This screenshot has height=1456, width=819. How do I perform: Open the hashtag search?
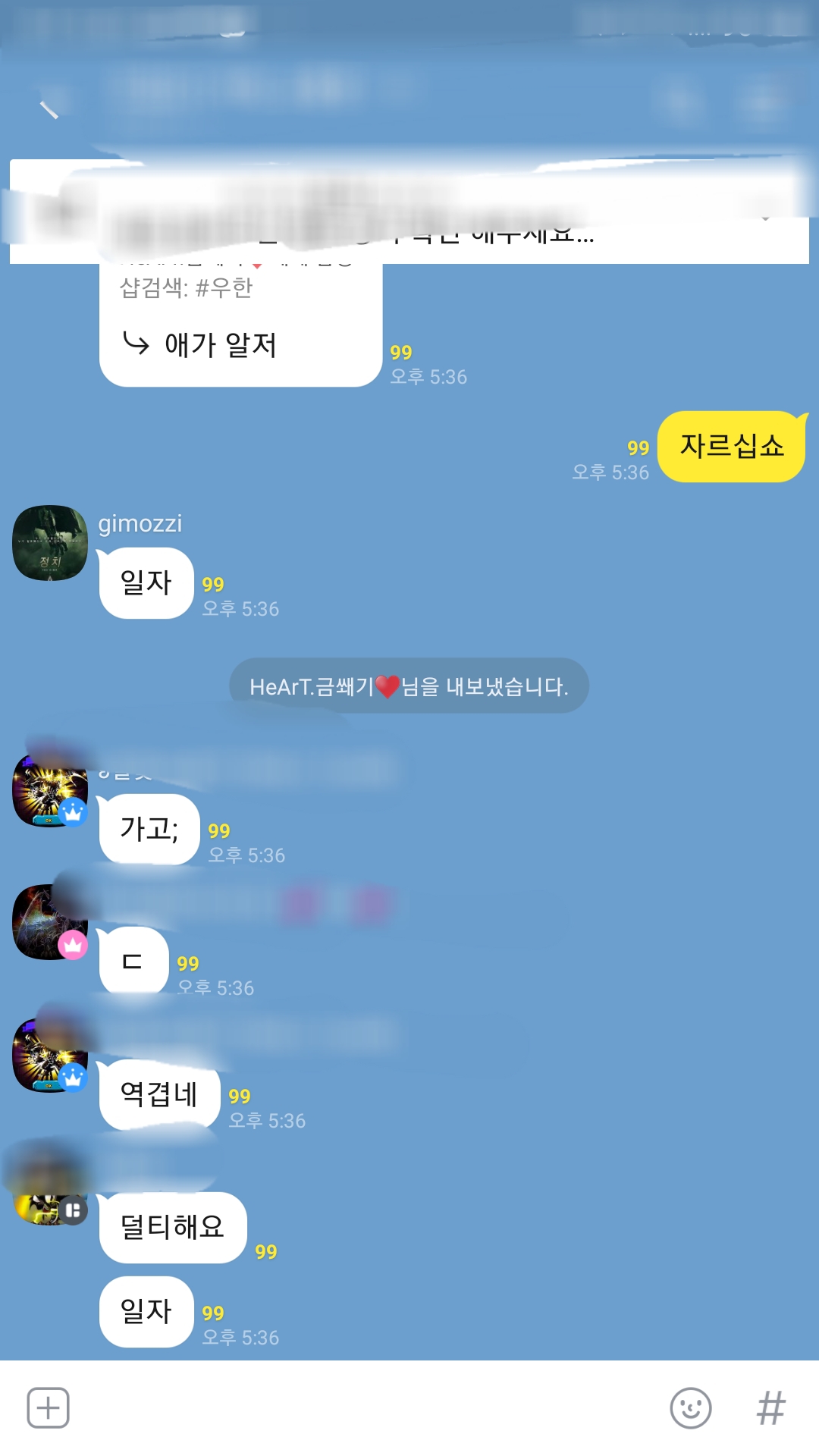tap(770, 1408)
